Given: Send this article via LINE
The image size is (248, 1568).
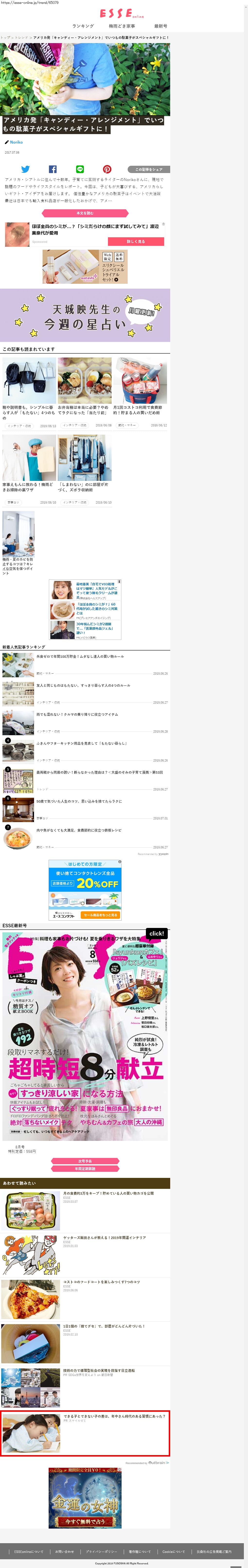Looking at the screenshot, I should (80, 169).
